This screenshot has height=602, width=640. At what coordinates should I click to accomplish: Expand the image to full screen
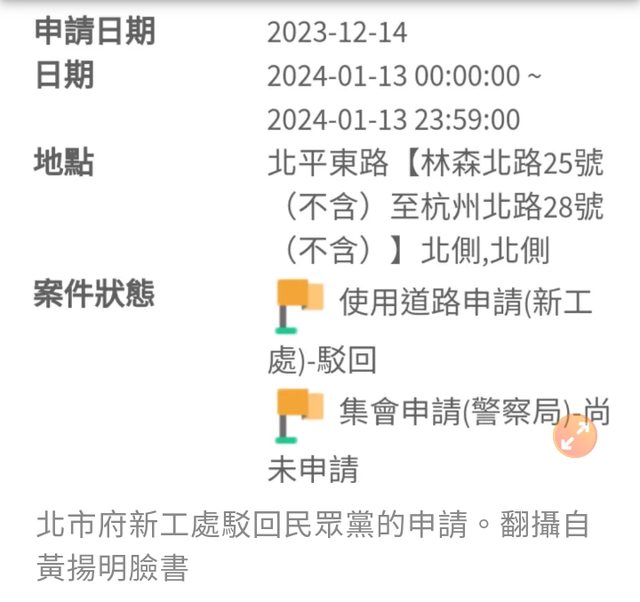[575, 434]
